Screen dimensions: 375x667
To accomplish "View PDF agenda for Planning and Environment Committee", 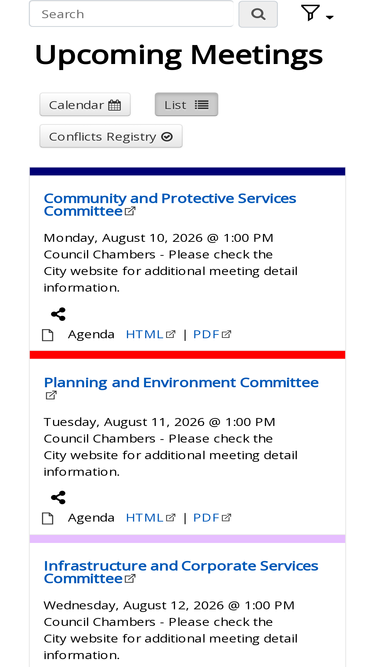I will [x=212, y=518].
